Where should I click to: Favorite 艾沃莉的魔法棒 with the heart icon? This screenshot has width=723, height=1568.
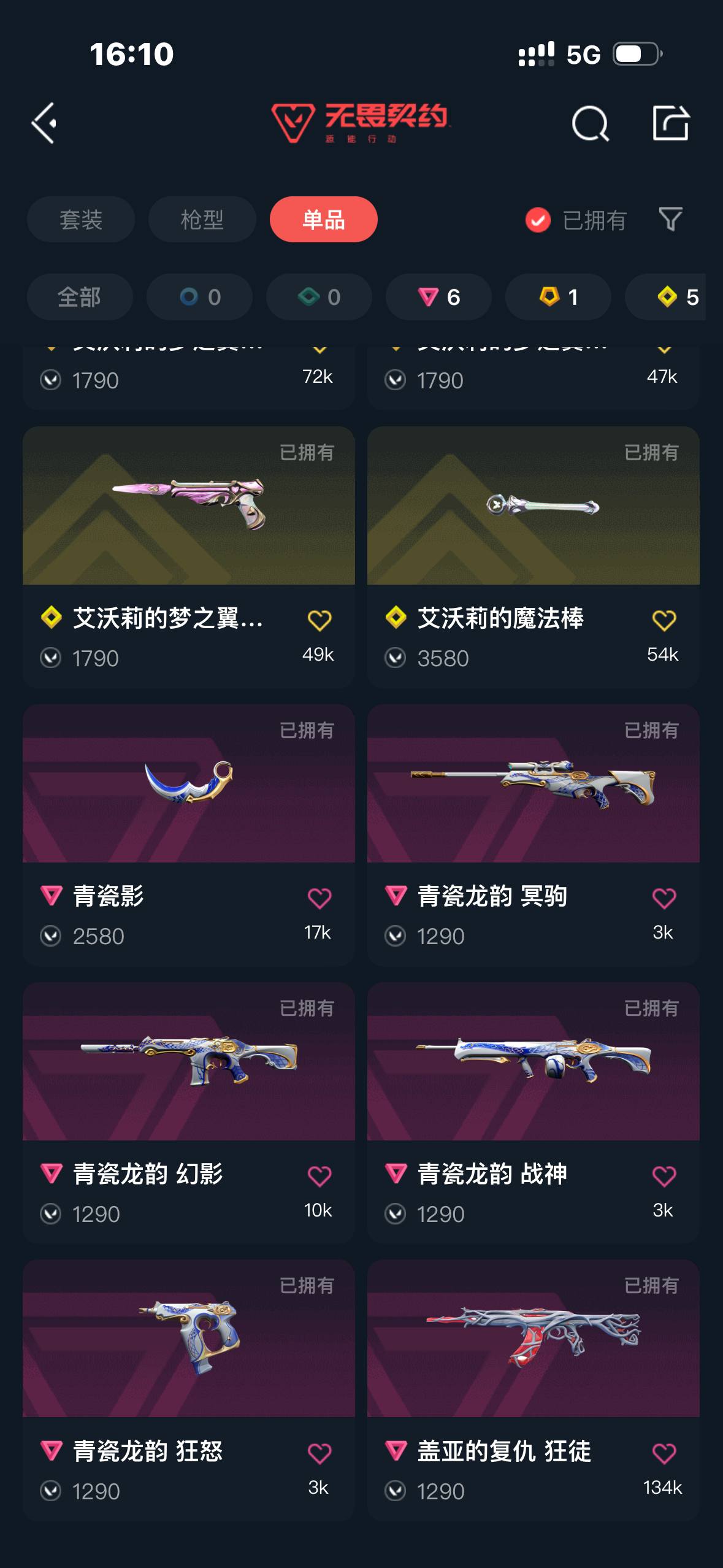point(664,620)
